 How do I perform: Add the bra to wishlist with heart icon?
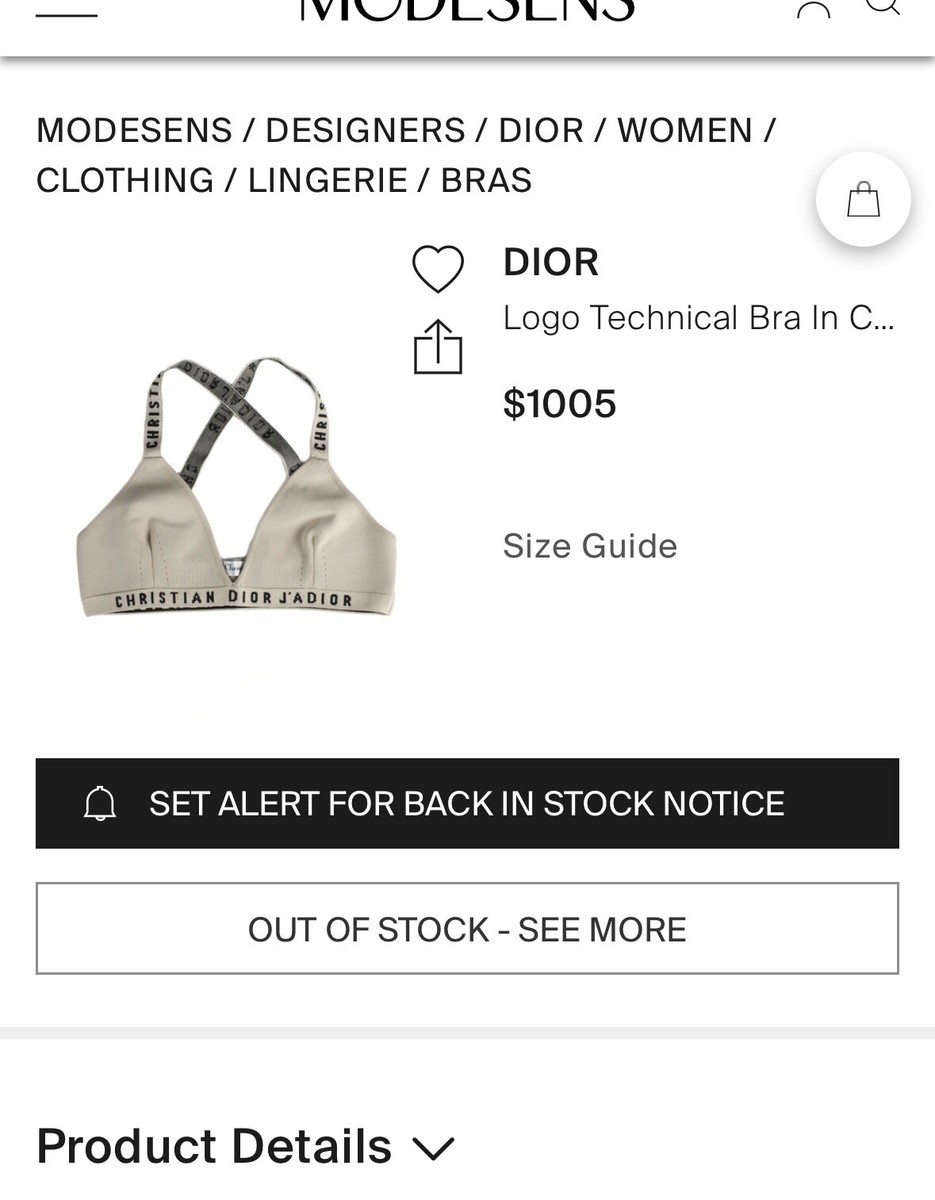point(438,268)
